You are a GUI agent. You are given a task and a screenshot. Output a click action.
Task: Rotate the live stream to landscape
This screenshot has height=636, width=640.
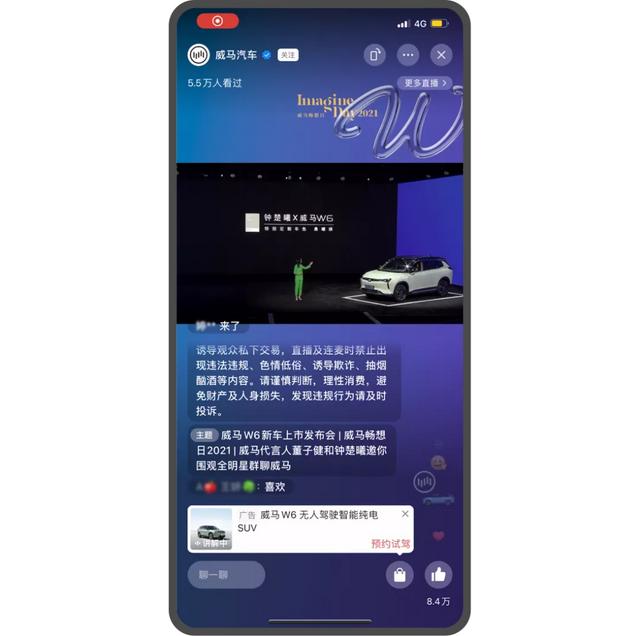tap(374, 55)
